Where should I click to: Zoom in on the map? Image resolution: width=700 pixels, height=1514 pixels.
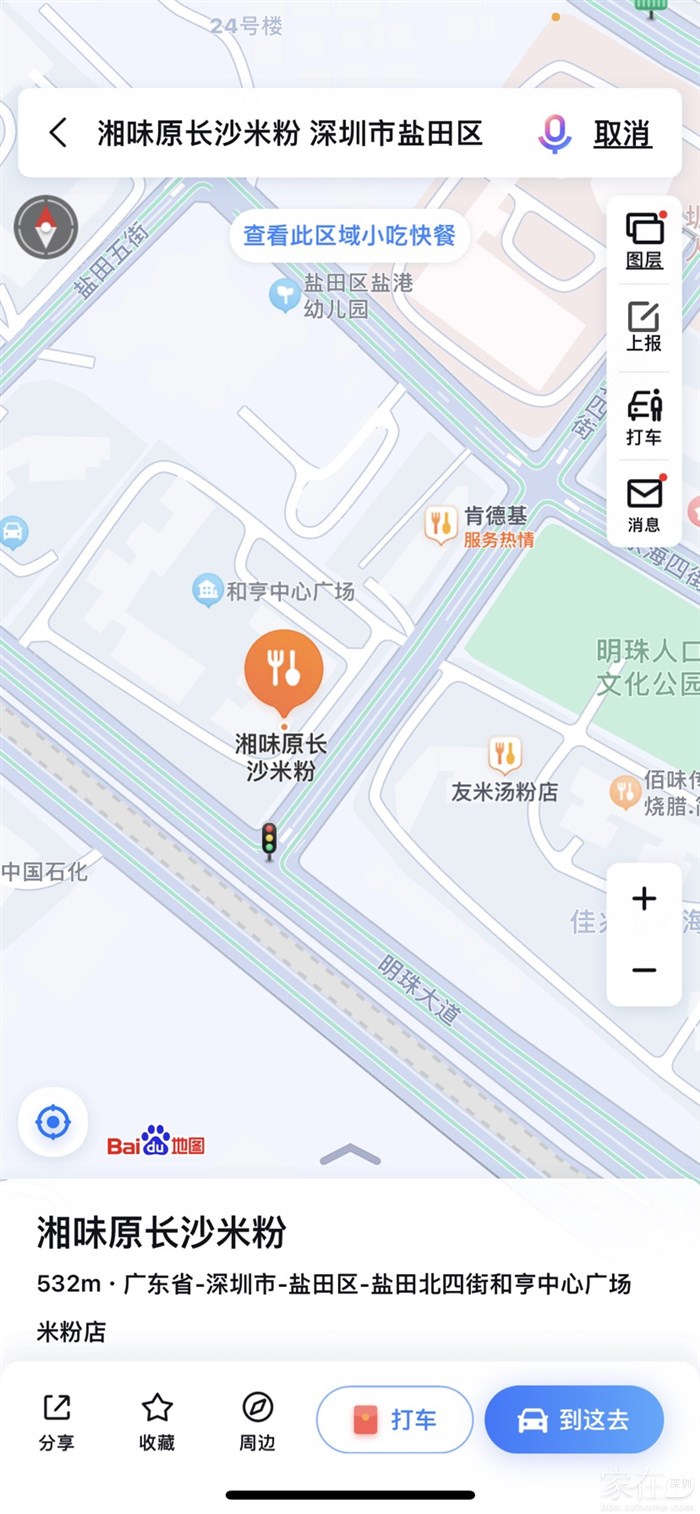click(644, 899)
